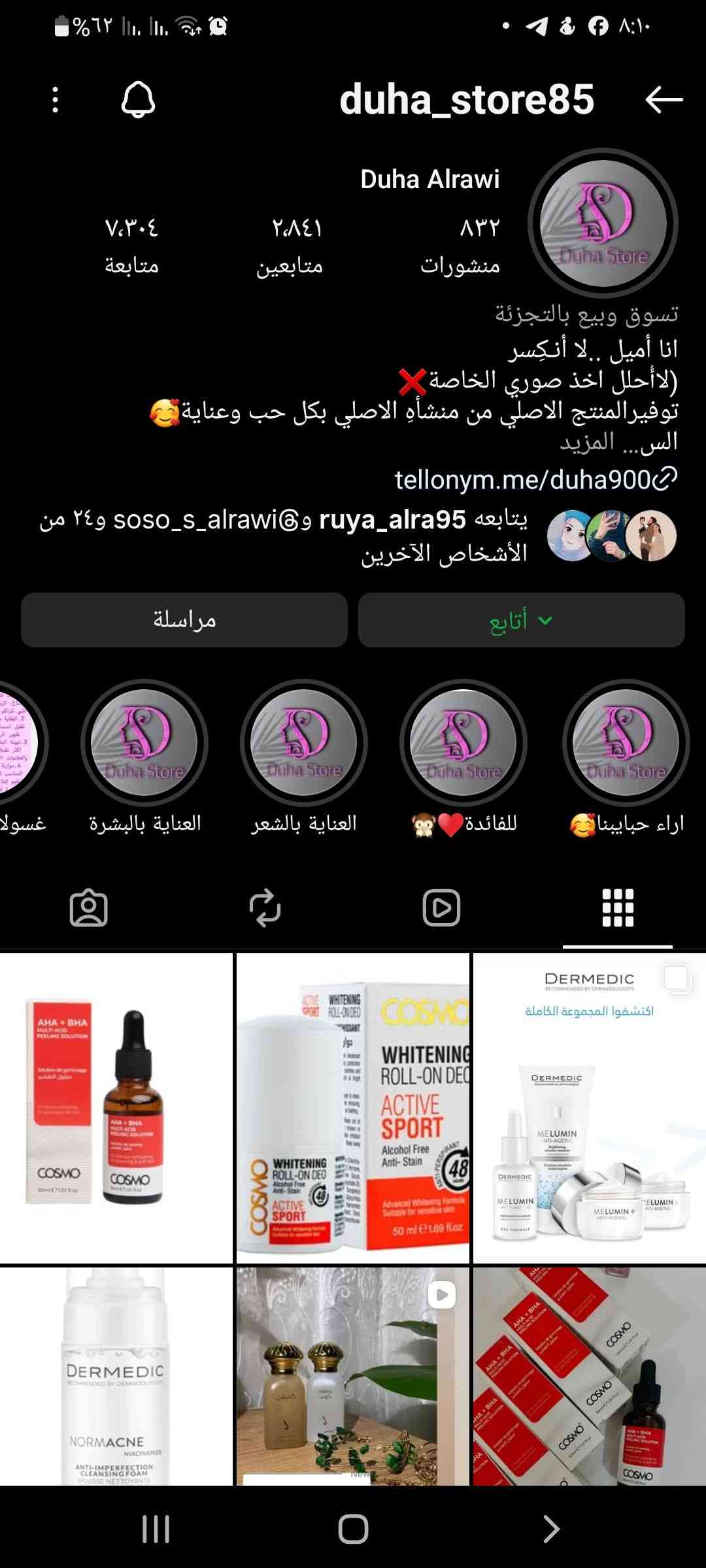The height and width of the screenshot is (1568, 706).
Task: Open the اراء حبايبنا story highlight
Action: 626,743
